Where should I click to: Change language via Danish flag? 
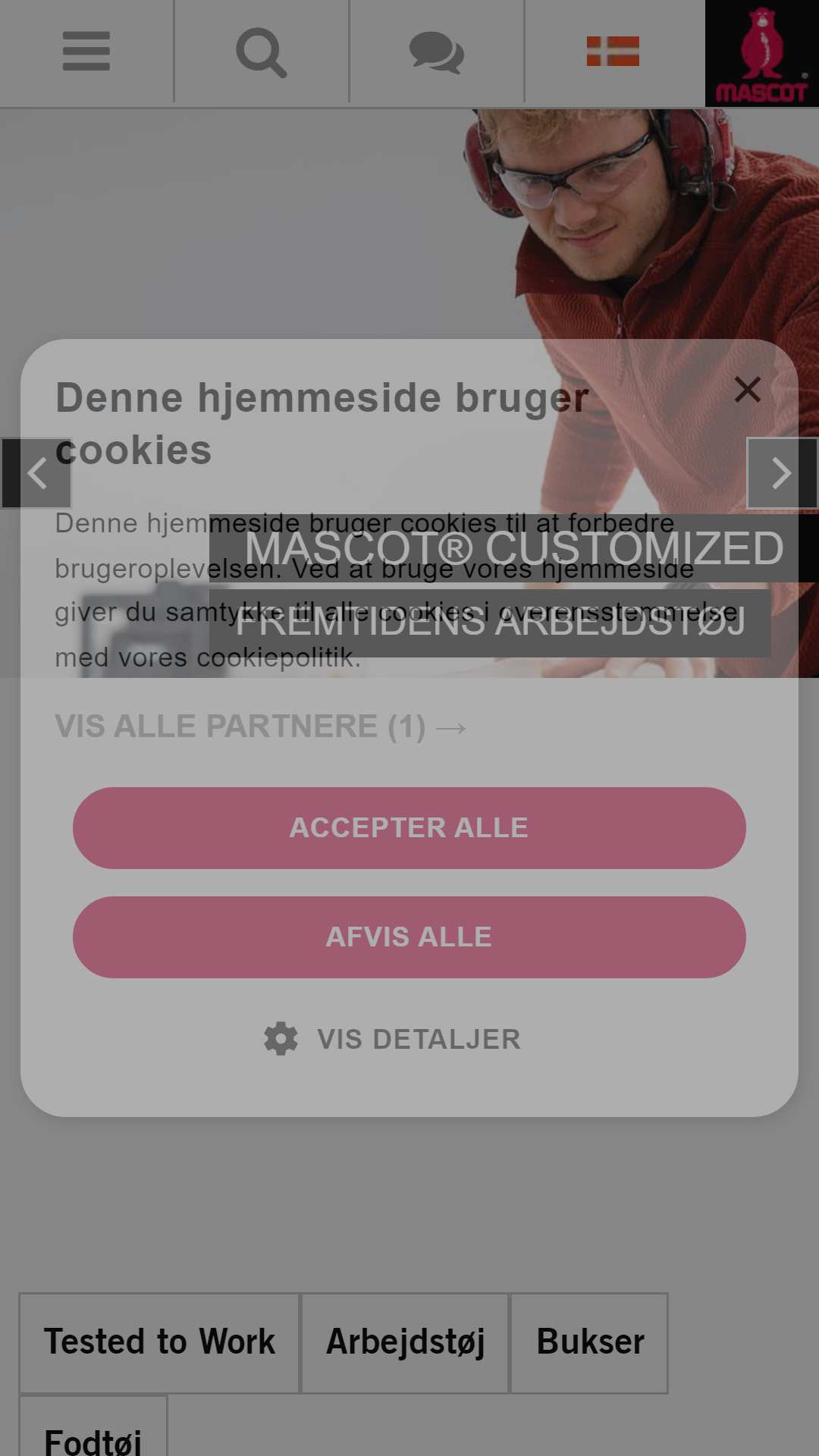click(613, 52)
